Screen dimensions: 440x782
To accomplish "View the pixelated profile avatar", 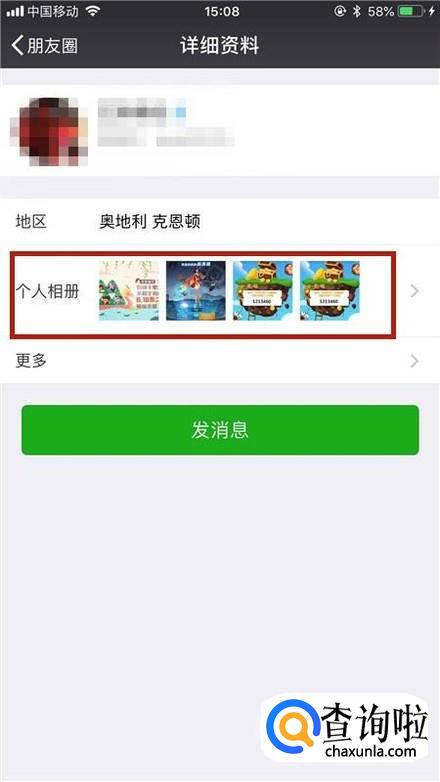I will pos(49,131).
